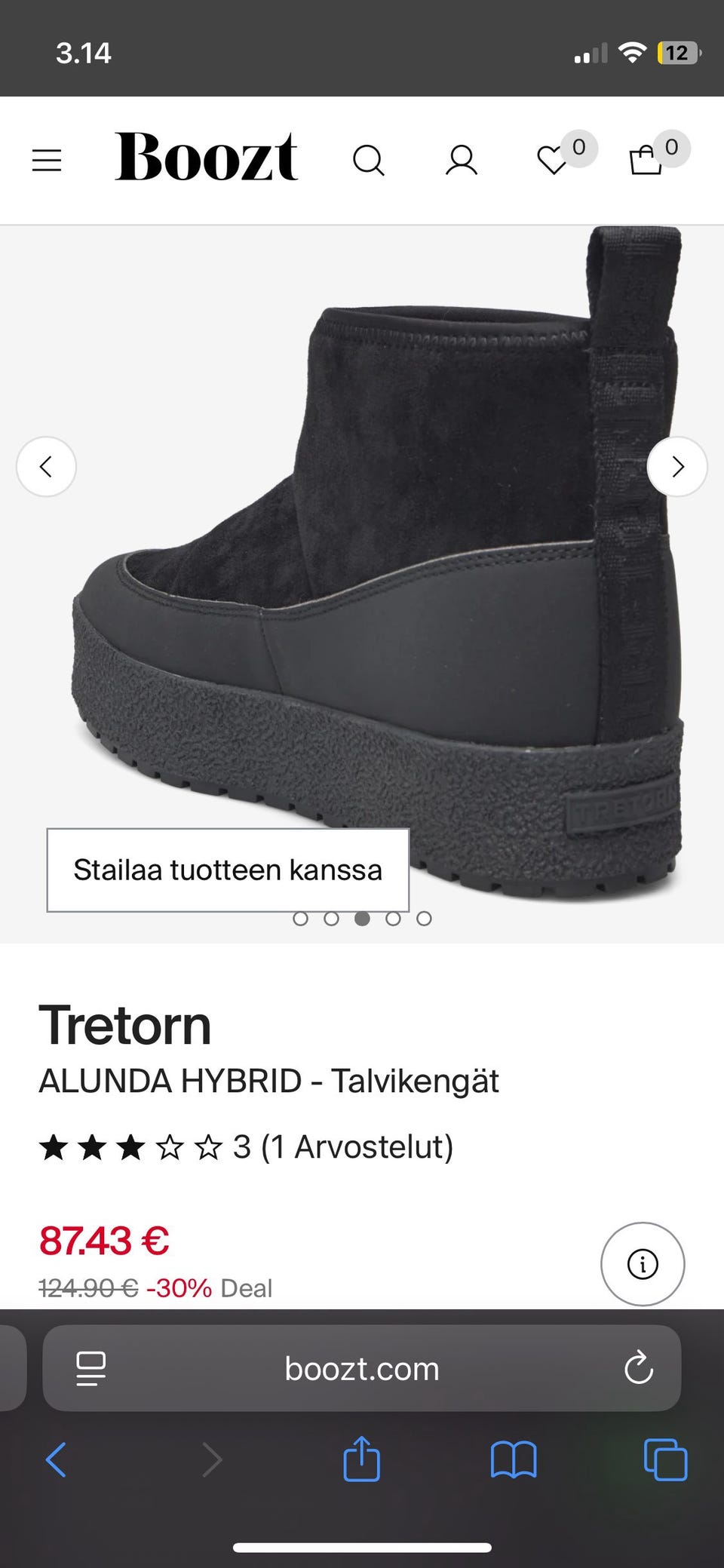Open the wishlist heart

click(x=553, y=160)
